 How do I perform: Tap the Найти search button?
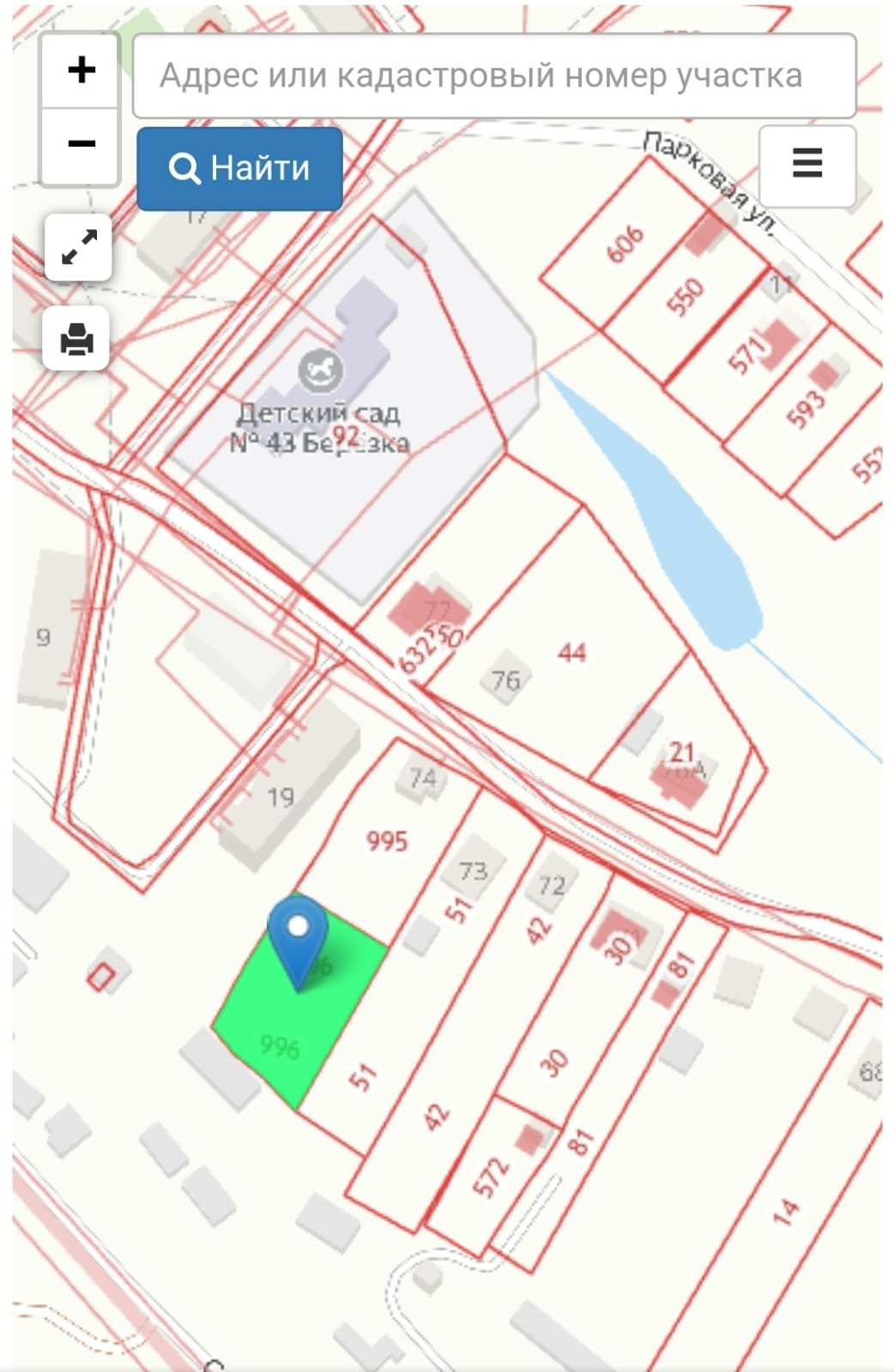click(239, 168)
